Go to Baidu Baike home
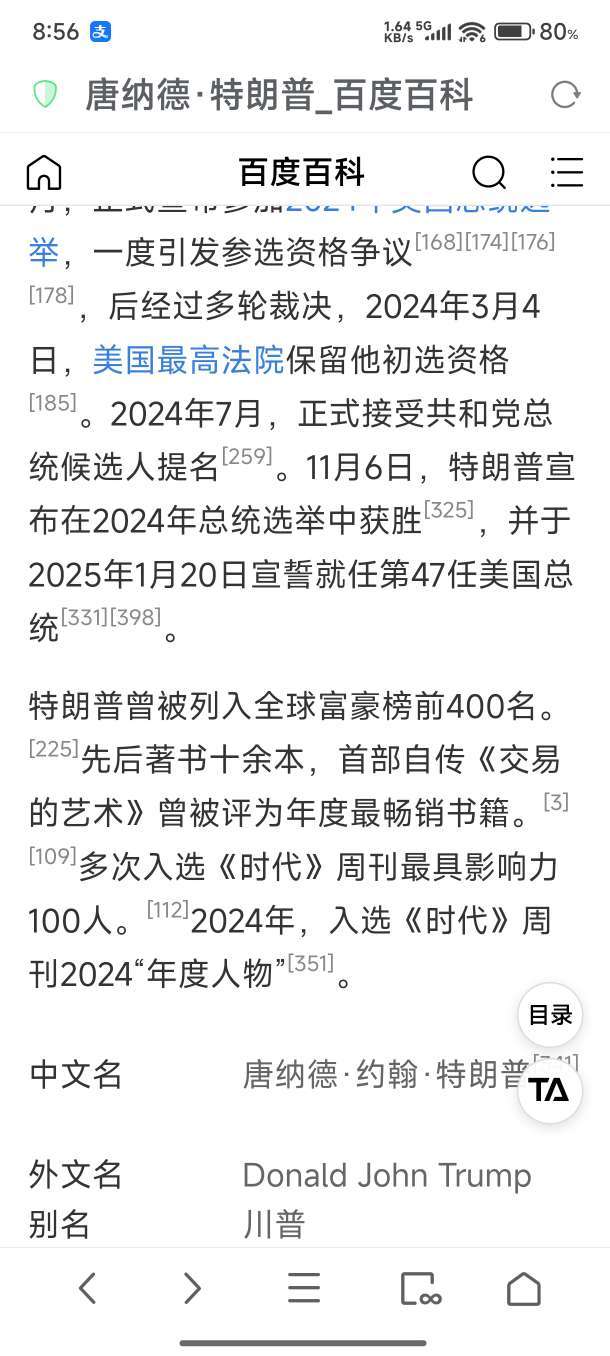 pos(44,173)
